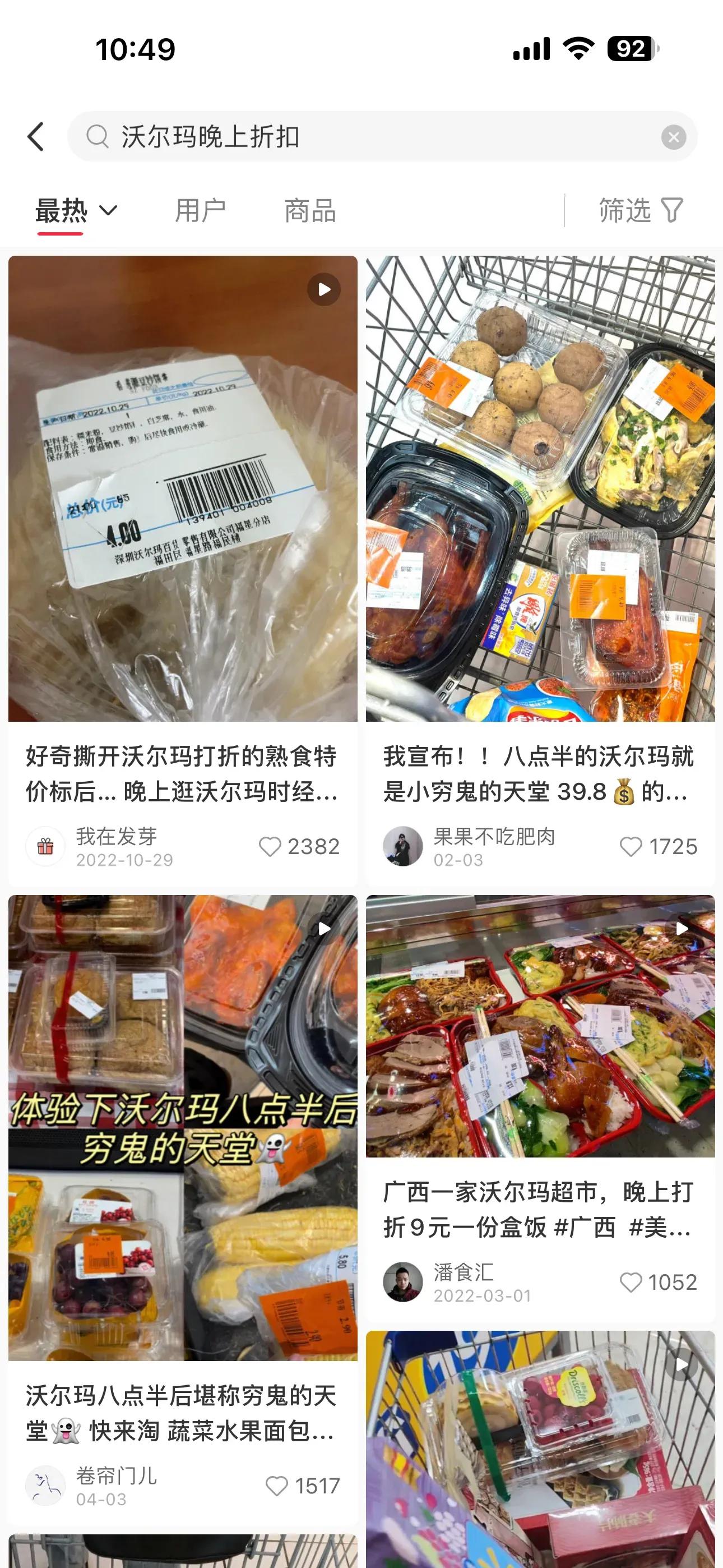
Task: Switch to the 用户 tab
Action: [x=201, y=210]
